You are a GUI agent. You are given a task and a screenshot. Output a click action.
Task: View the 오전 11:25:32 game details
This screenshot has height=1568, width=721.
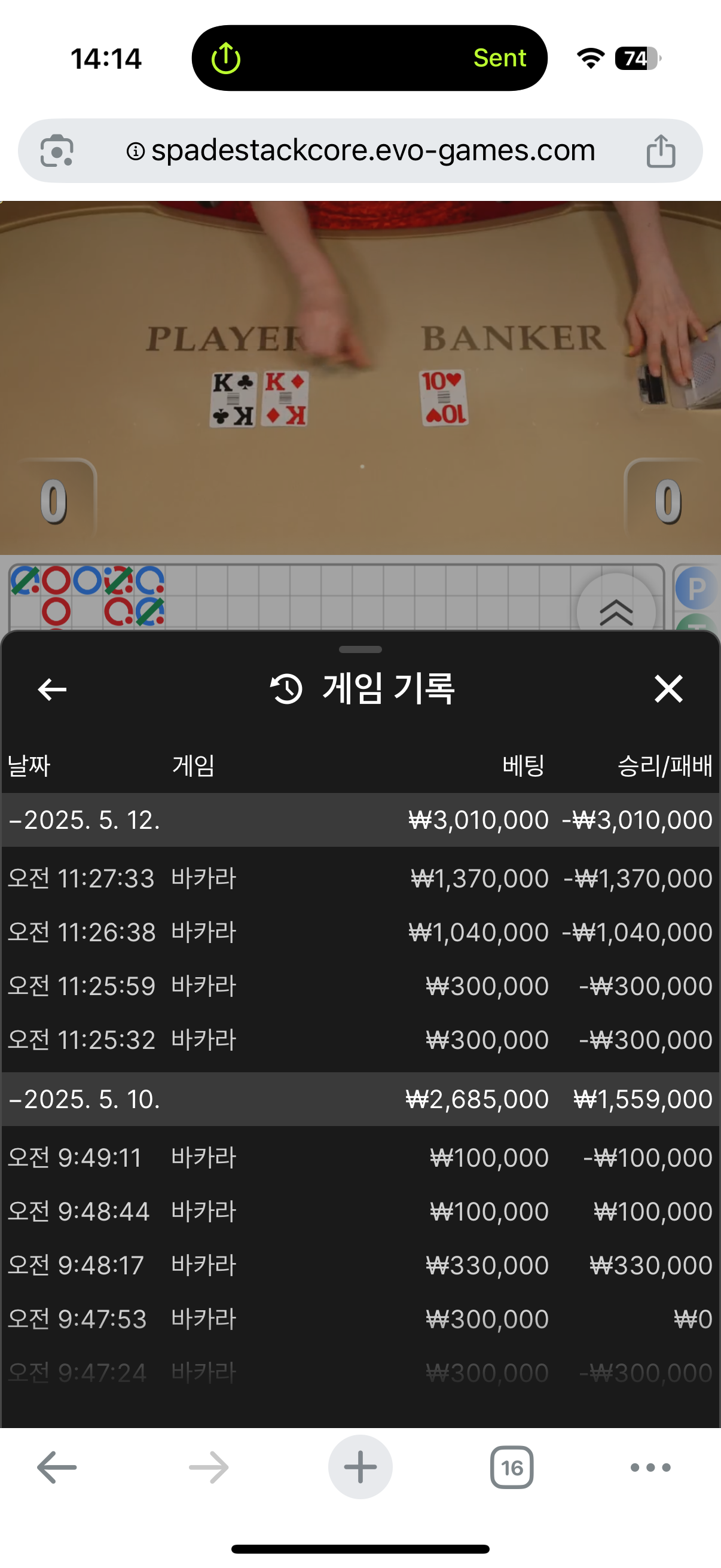tap(360, 1039)
